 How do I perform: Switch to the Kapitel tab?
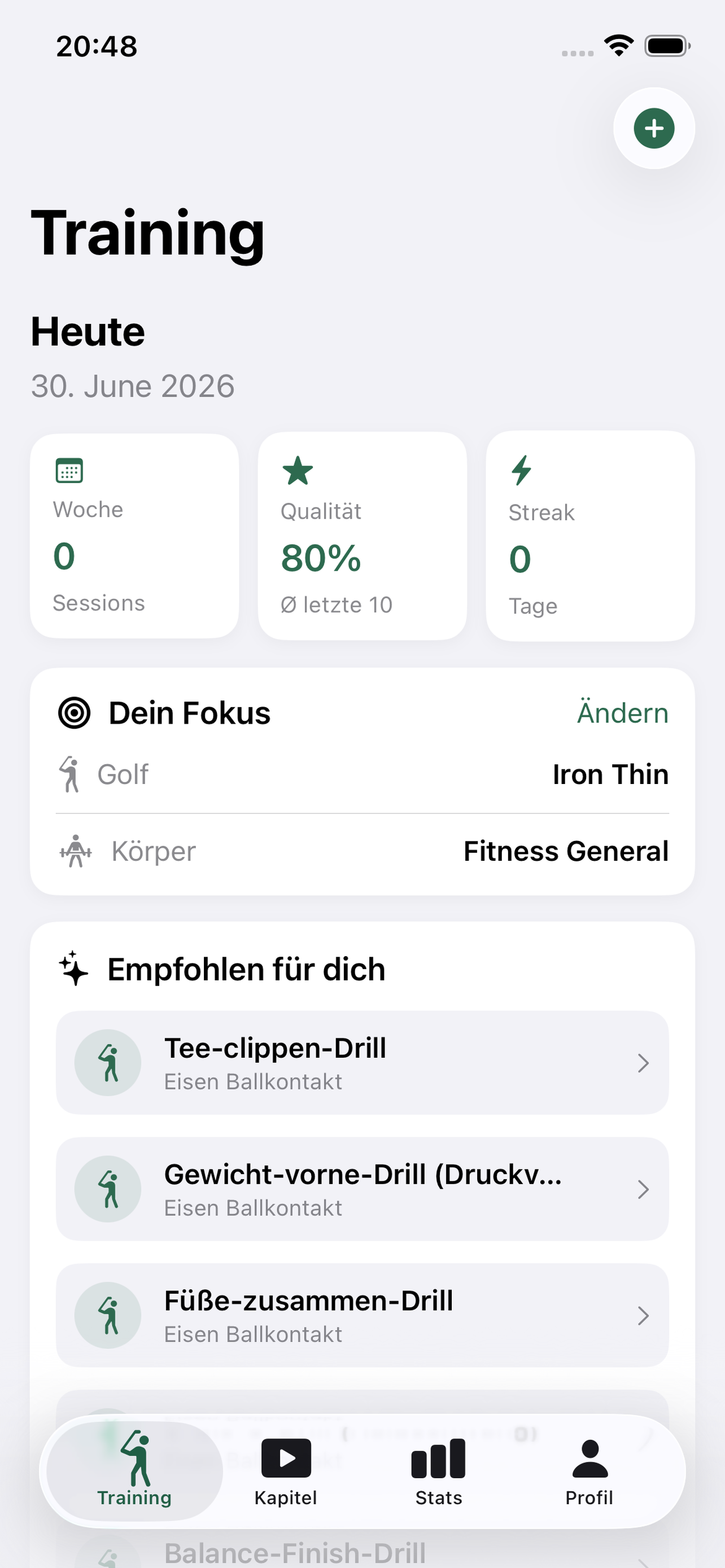pos(286,1471)
